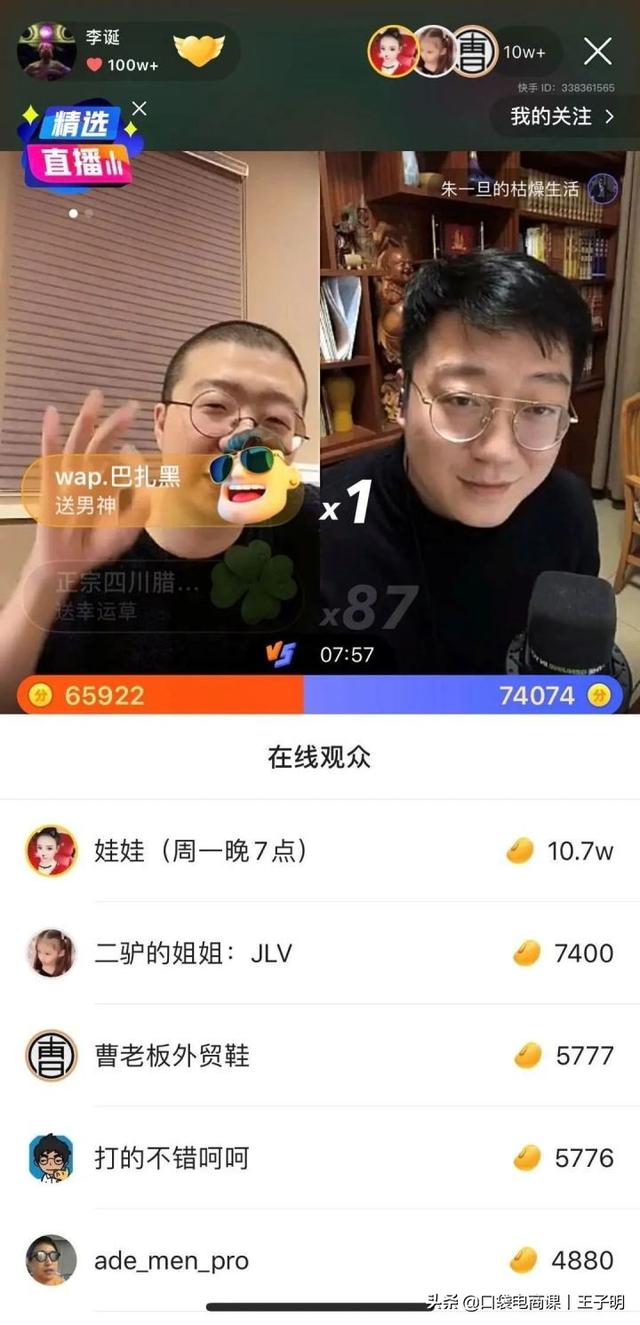Screen dimensions: 640x1325
Task: Open the 精选直播 featured live banner
Action: (73, 145)
